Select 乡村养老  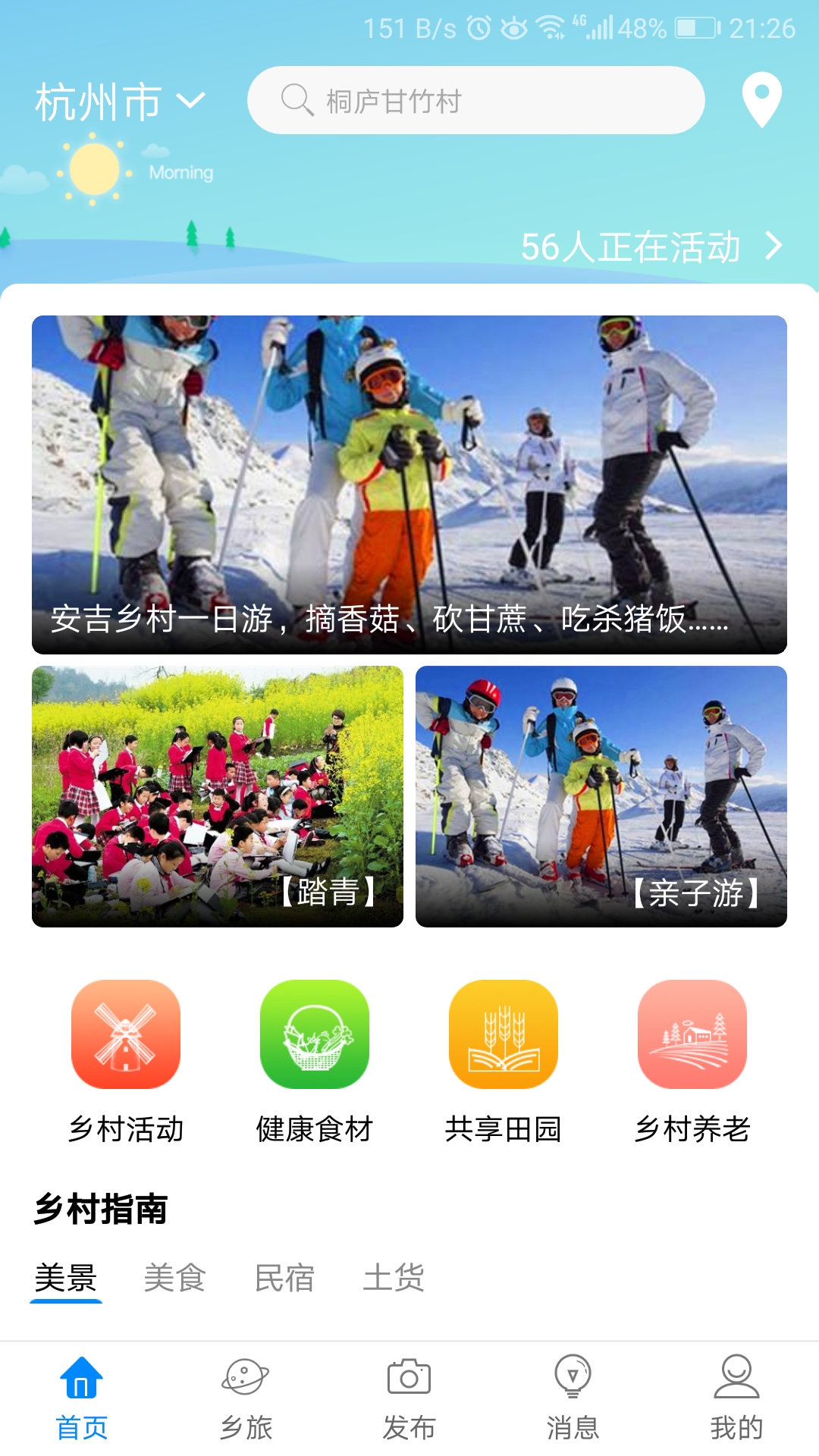click(692, 1061)
